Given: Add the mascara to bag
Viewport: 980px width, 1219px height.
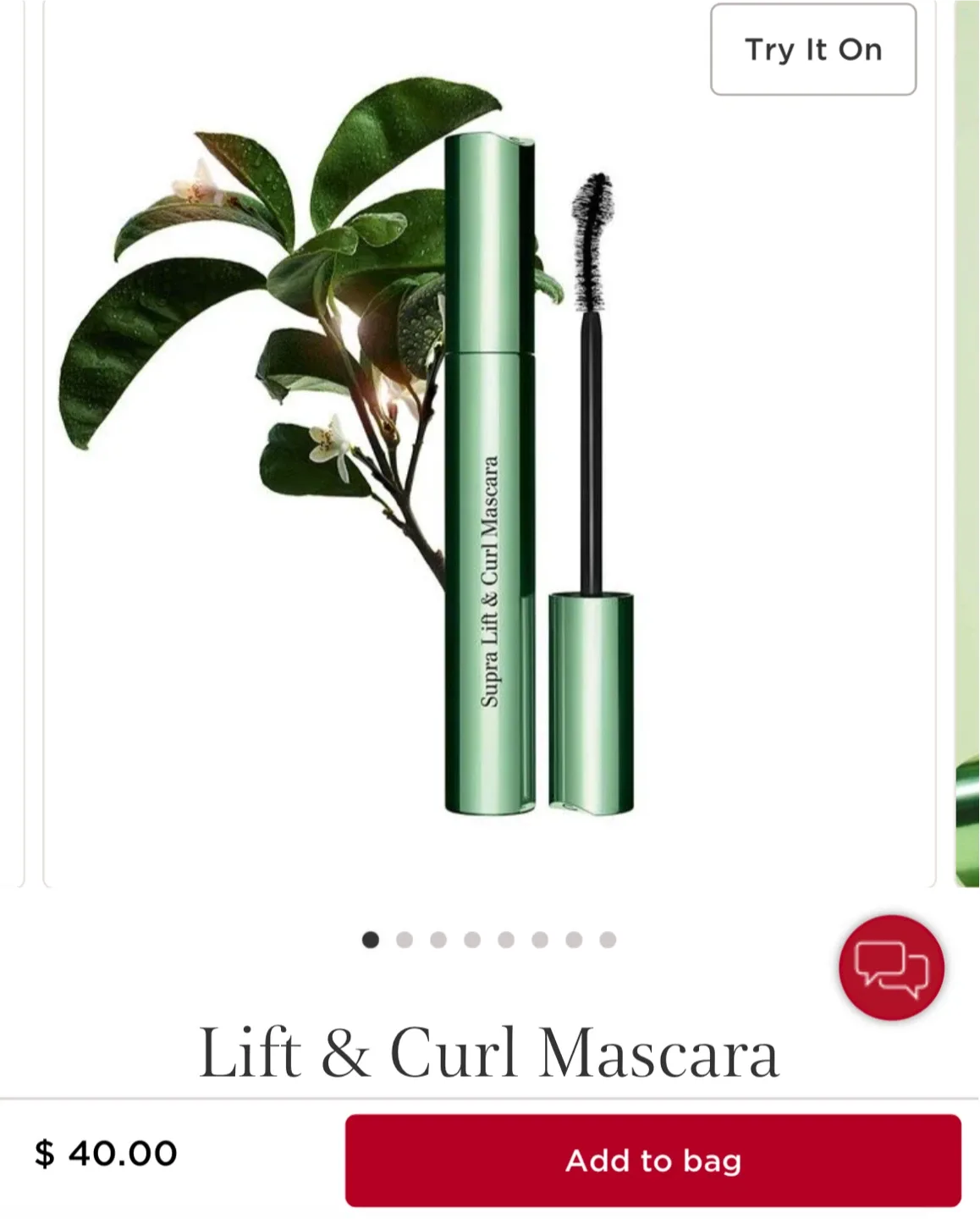Looking at the screenshot, I should pos(653,1161).
